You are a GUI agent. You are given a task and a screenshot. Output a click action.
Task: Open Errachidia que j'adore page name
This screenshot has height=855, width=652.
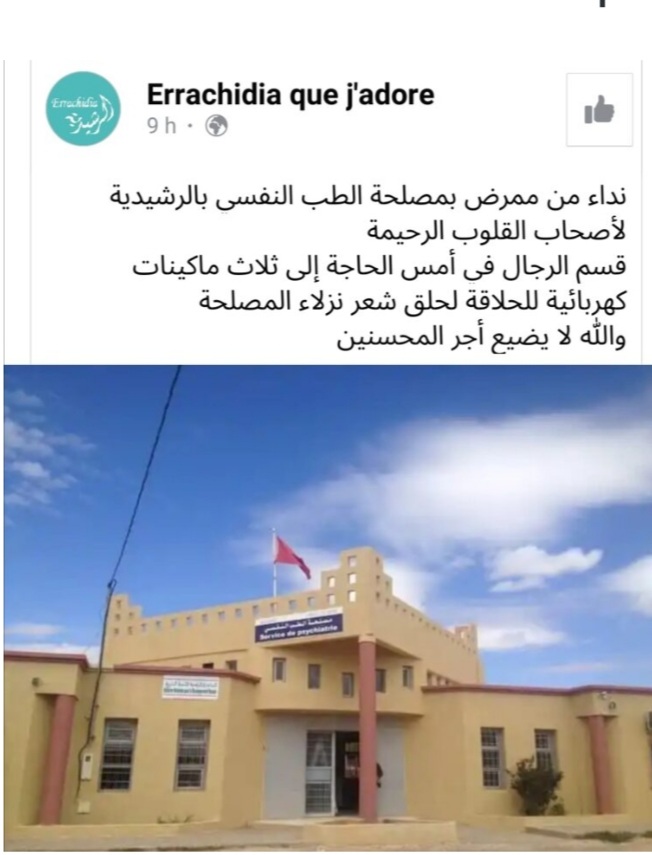coord(291,95)
